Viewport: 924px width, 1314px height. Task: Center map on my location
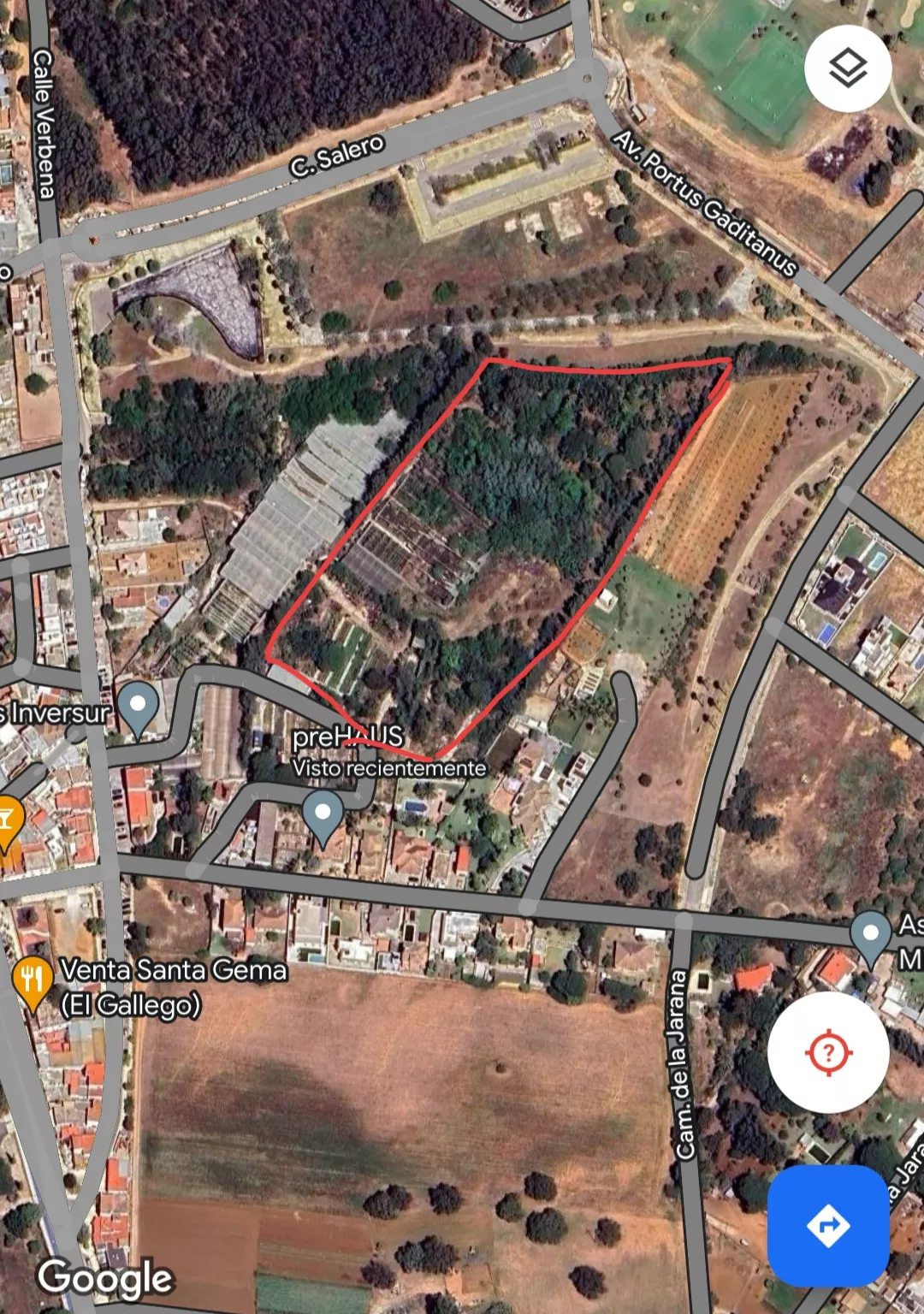tap(827, 1051)
